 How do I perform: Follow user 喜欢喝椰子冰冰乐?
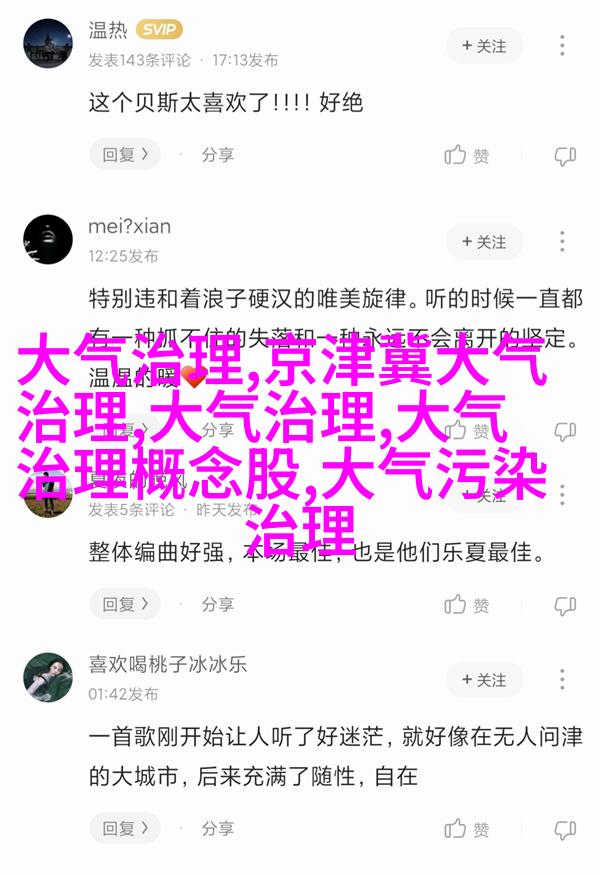pyautogui.click(x=485, y=680)
